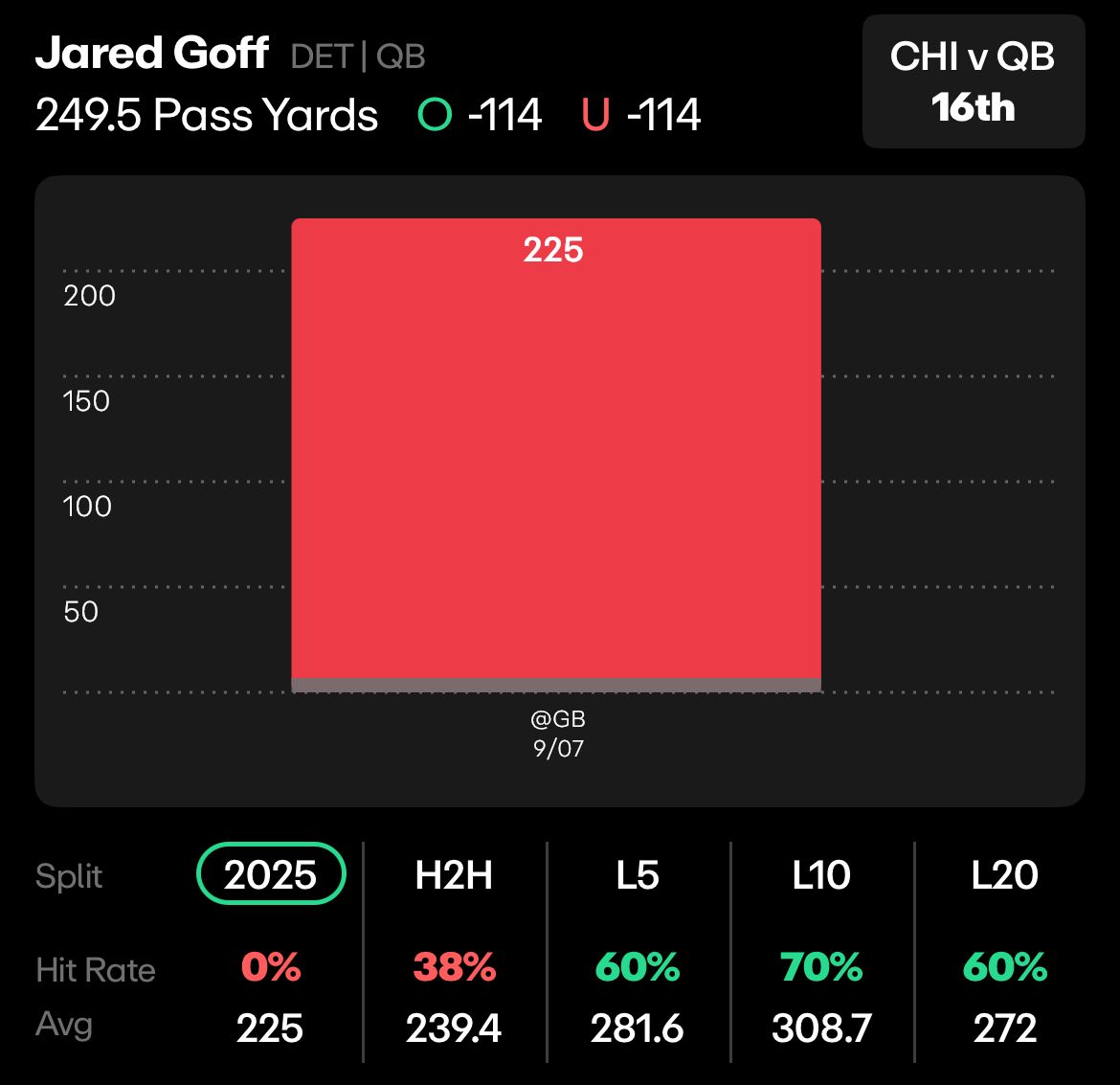Open the CHI v QB 16th matchup rank

point(973,81)
